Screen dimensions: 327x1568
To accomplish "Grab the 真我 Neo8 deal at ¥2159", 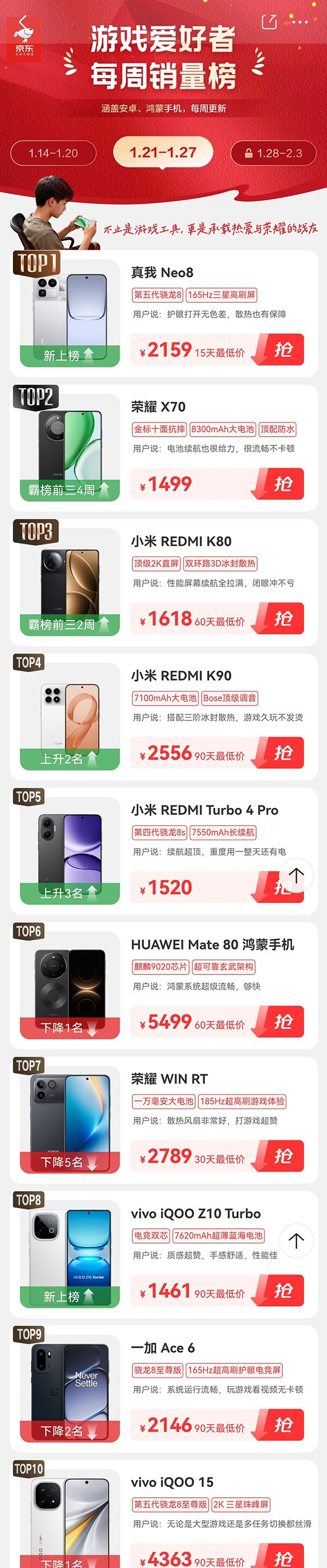I will coord(282,350).
